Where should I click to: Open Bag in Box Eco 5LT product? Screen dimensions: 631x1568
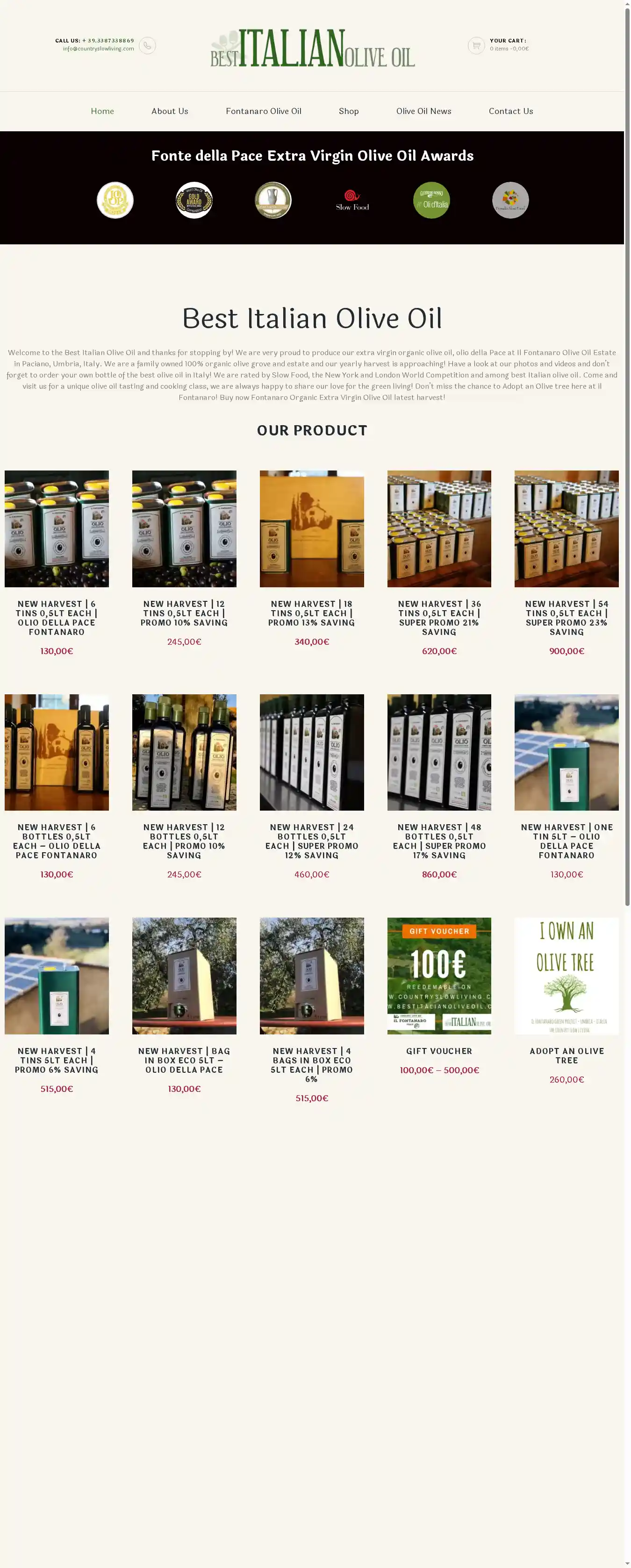[x=184, y=976]
